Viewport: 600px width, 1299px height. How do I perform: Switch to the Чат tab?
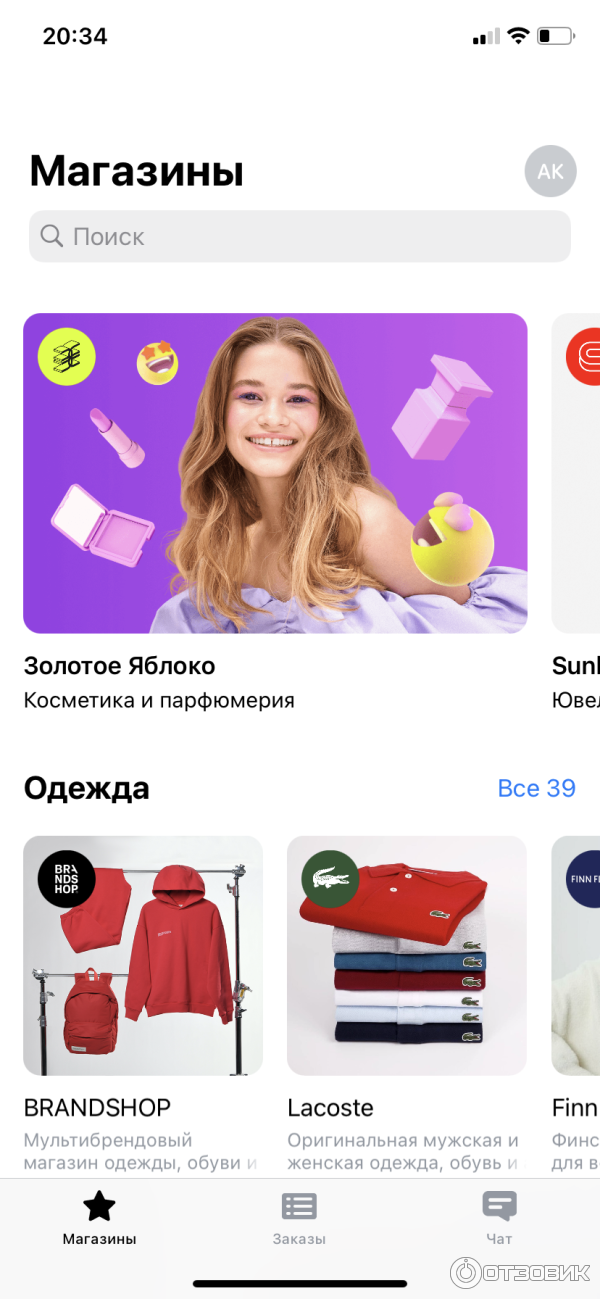pos(499,1217)
